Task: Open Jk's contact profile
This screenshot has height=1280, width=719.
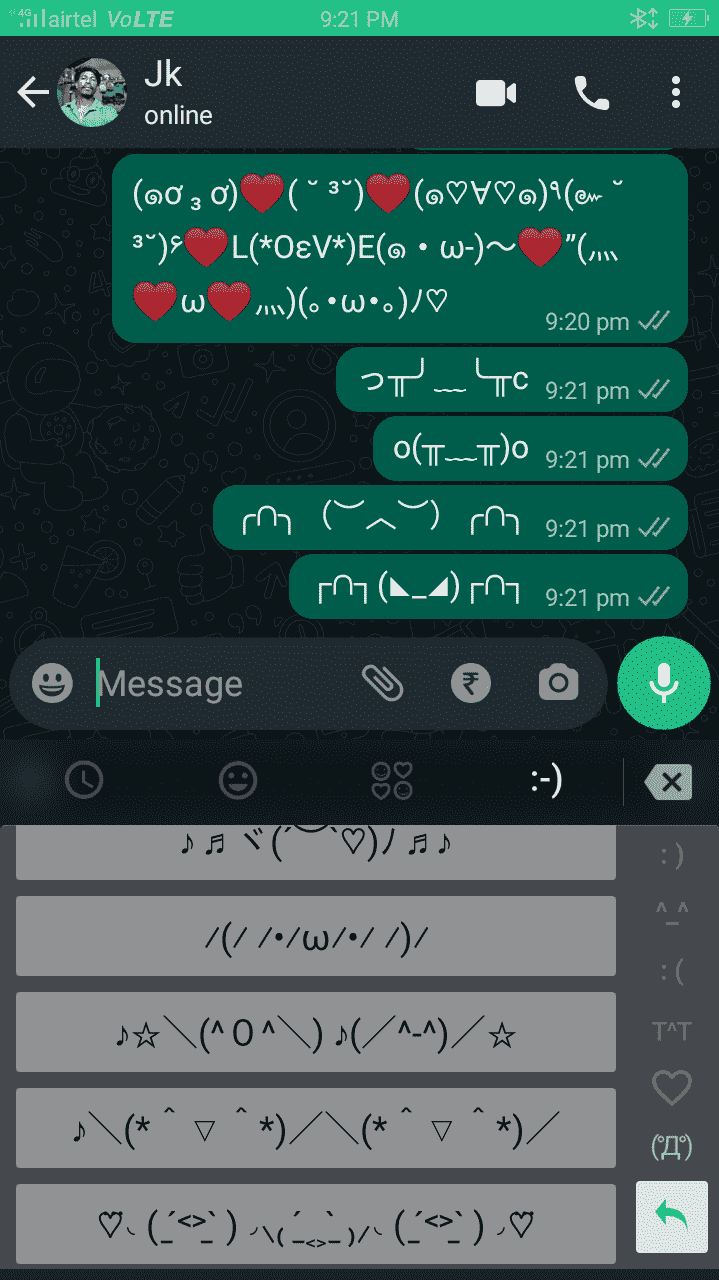Action: (177, 93)
